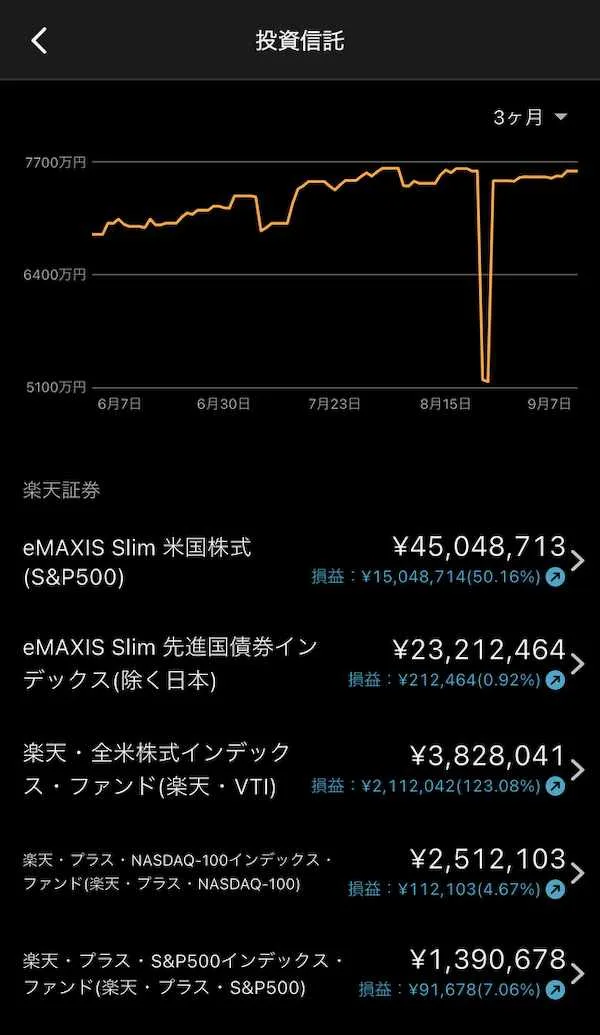Go back from the 投資信託 screen
600x1035 pixels.
(39, 41)
